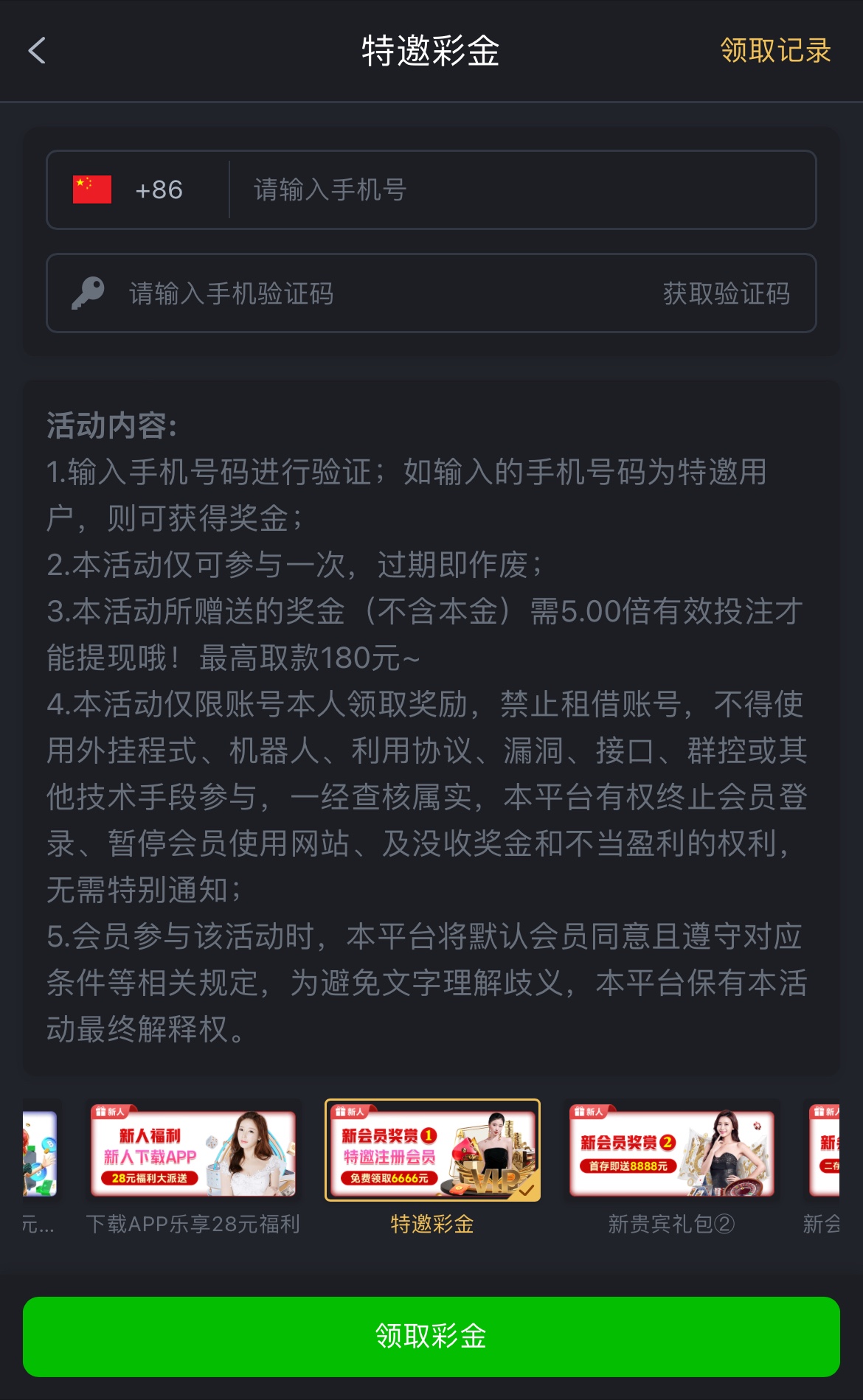The width and height of the screenshot is (863, 1400).
Task: Select the 特邀彩金 promotion card
Action: pos(432,1151)
